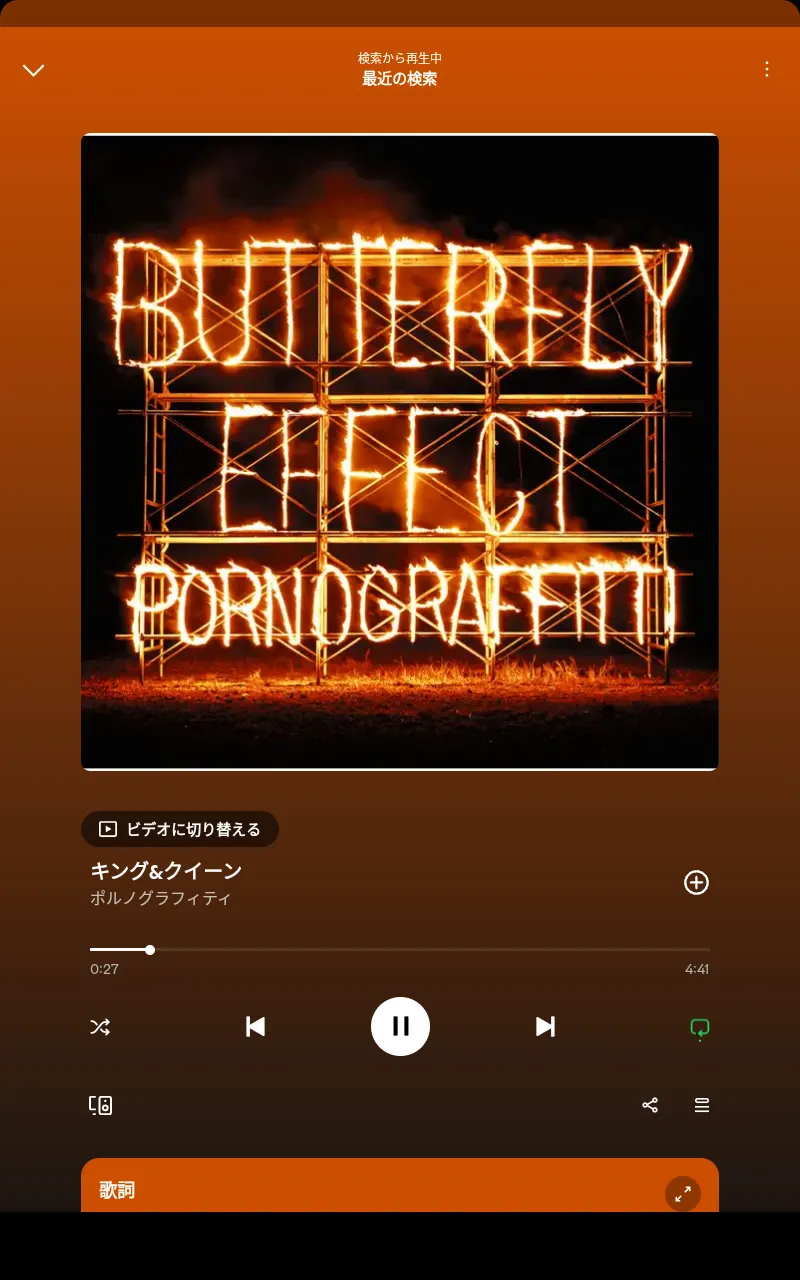Open the play queue

(702, 1105)
